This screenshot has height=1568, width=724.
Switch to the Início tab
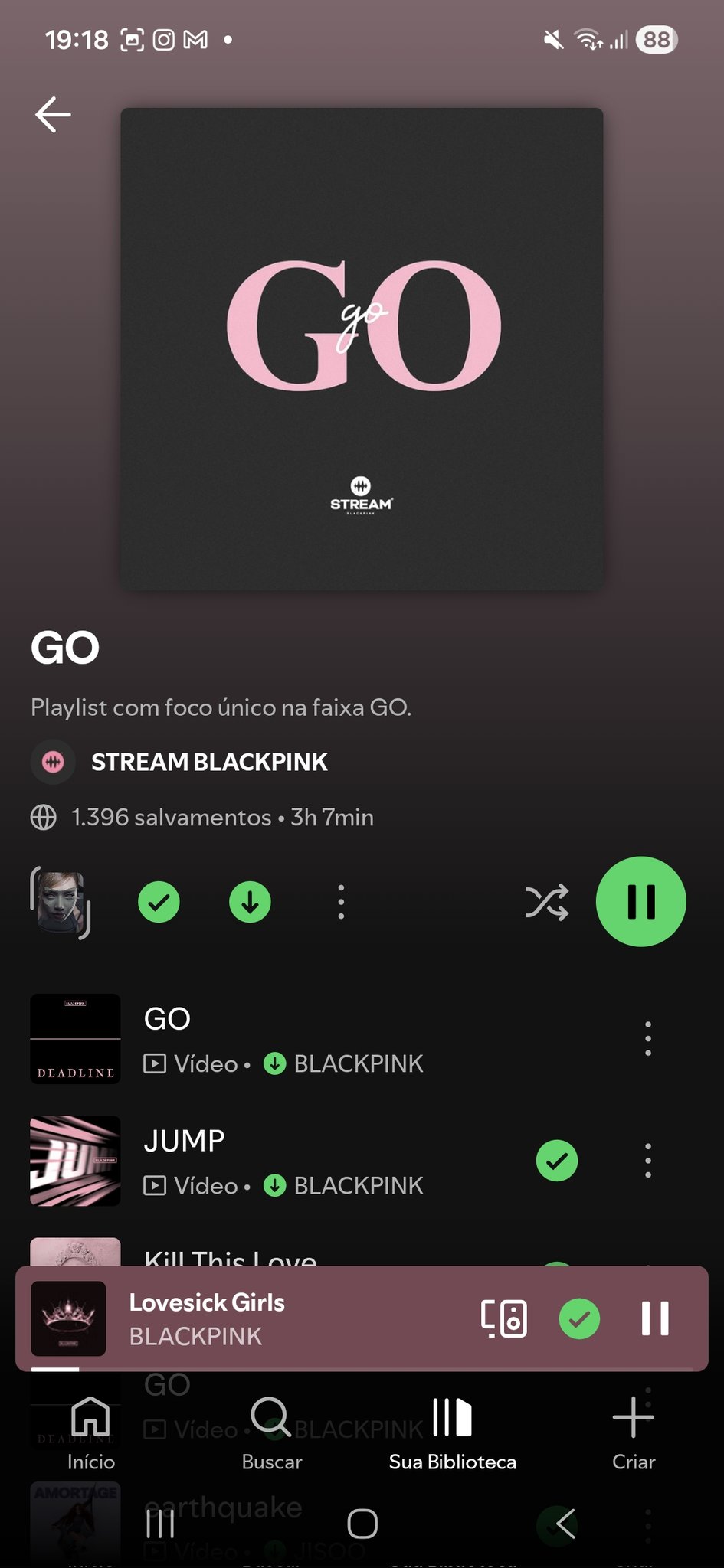coord(90,1433)
